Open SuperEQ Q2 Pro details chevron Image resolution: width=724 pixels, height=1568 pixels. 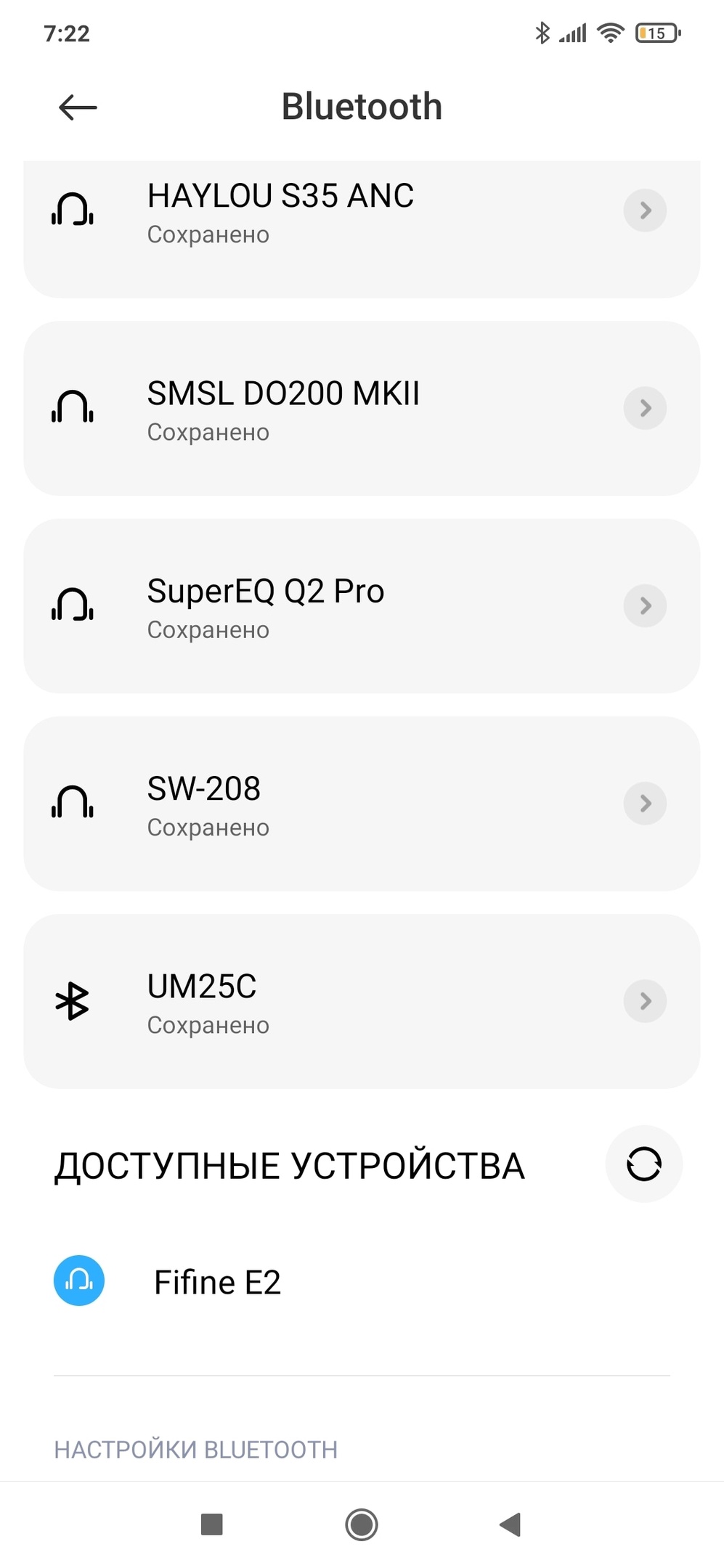[645, 605]
